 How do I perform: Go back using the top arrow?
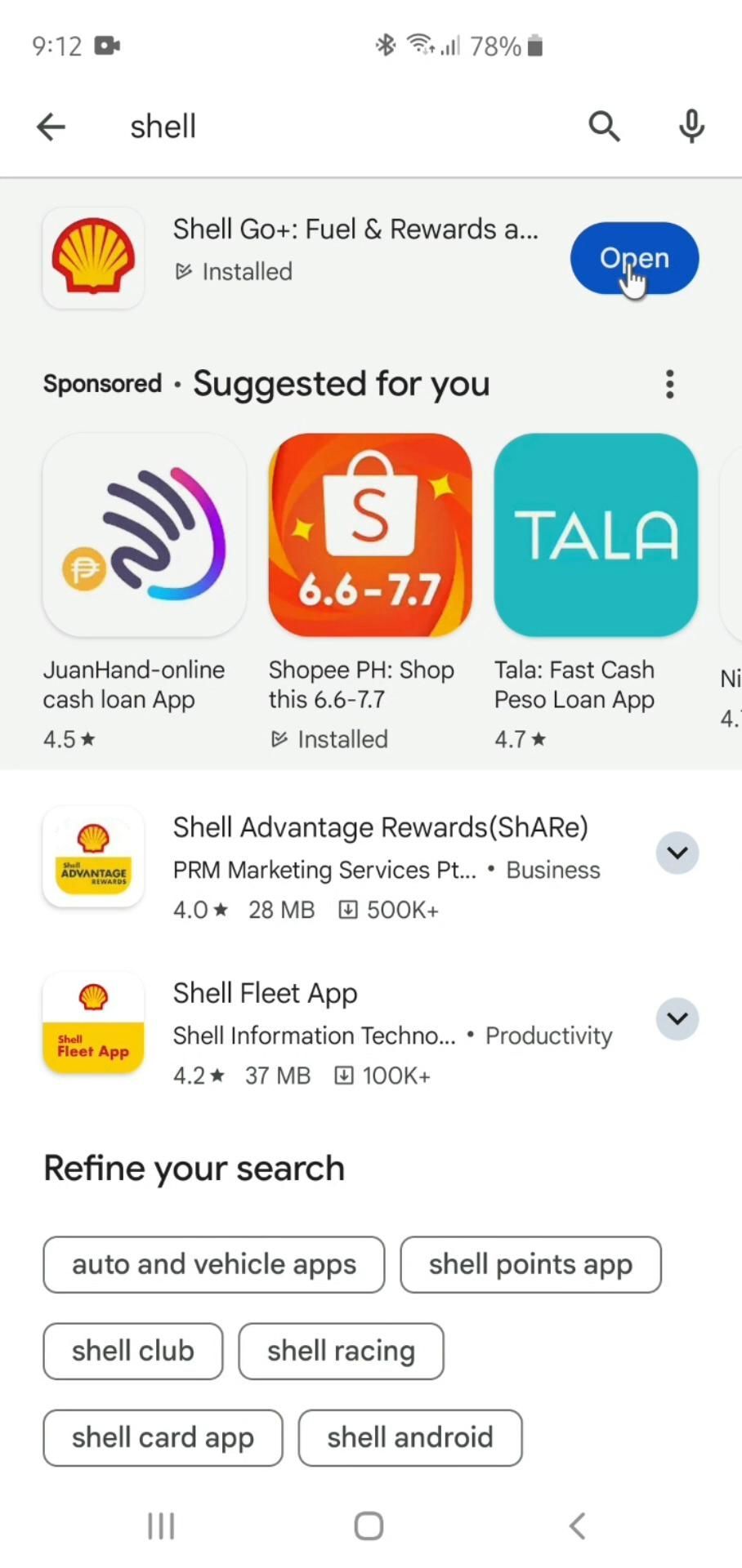pyautogui.click(x=51, y=127)
